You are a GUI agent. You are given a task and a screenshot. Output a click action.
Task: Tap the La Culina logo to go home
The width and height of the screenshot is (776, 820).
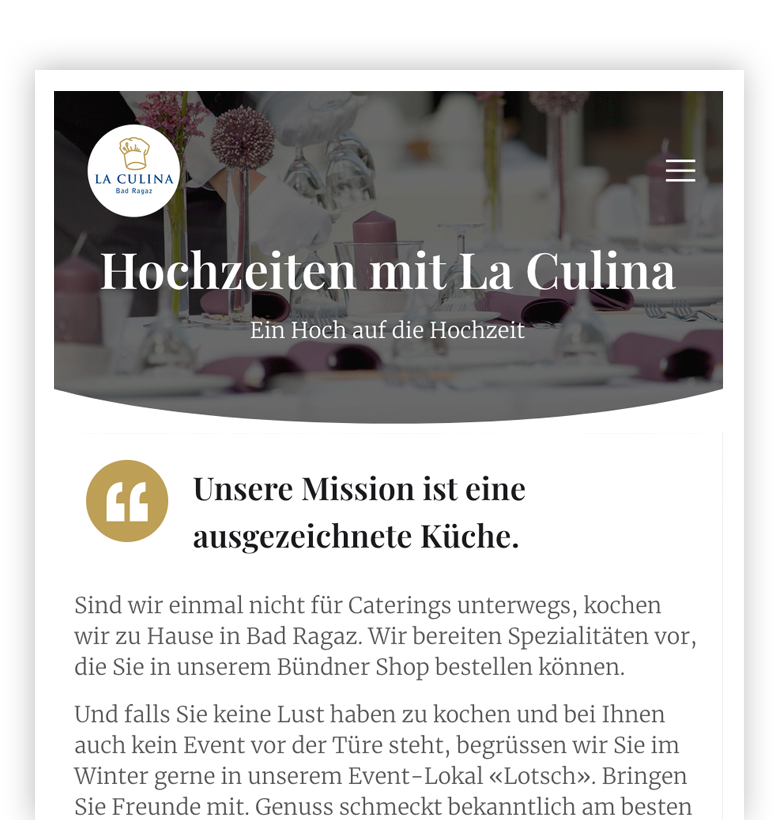pyautogui.click(x=134, y=170)
